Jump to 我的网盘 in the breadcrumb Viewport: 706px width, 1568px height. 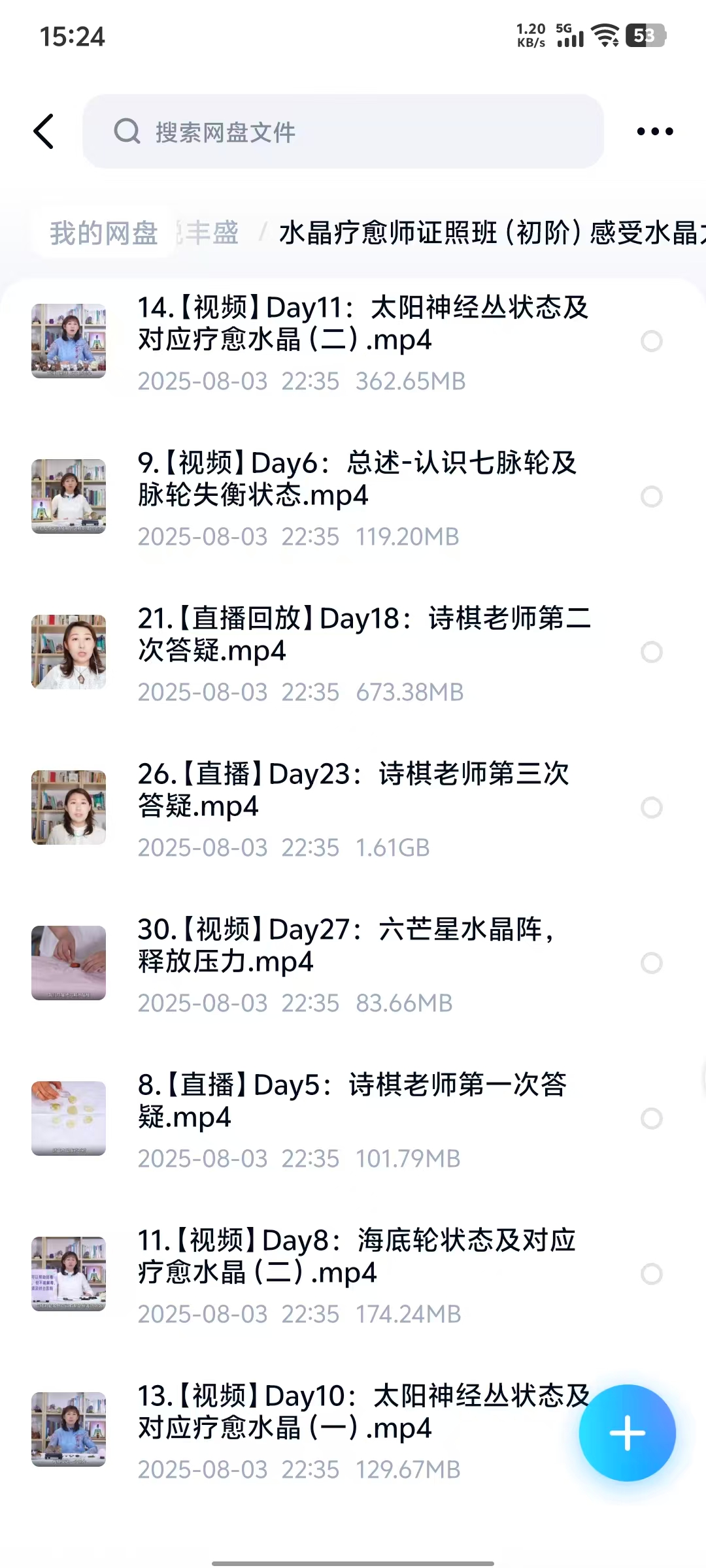pyautogui.click(x=103, y=233)
